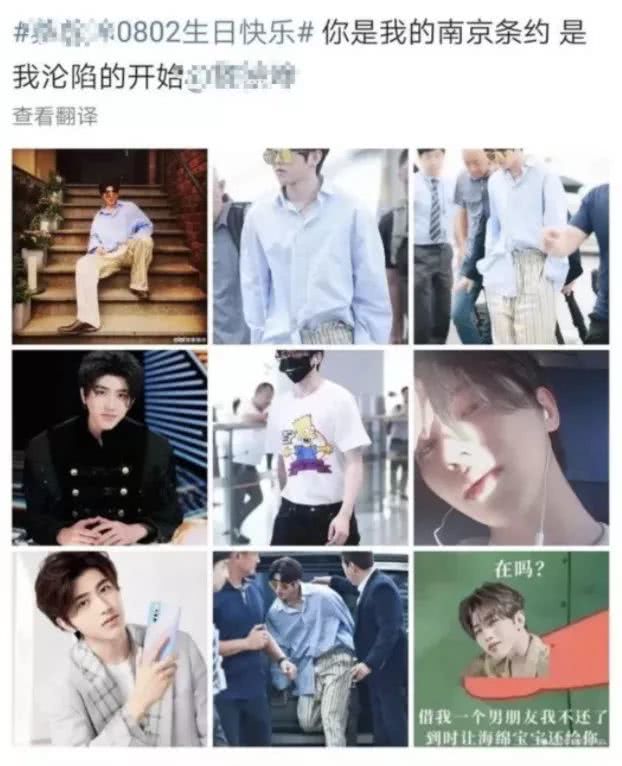The image size is (622, 766).
Task: Open the photo of man exiting the car
Action: 310,648
